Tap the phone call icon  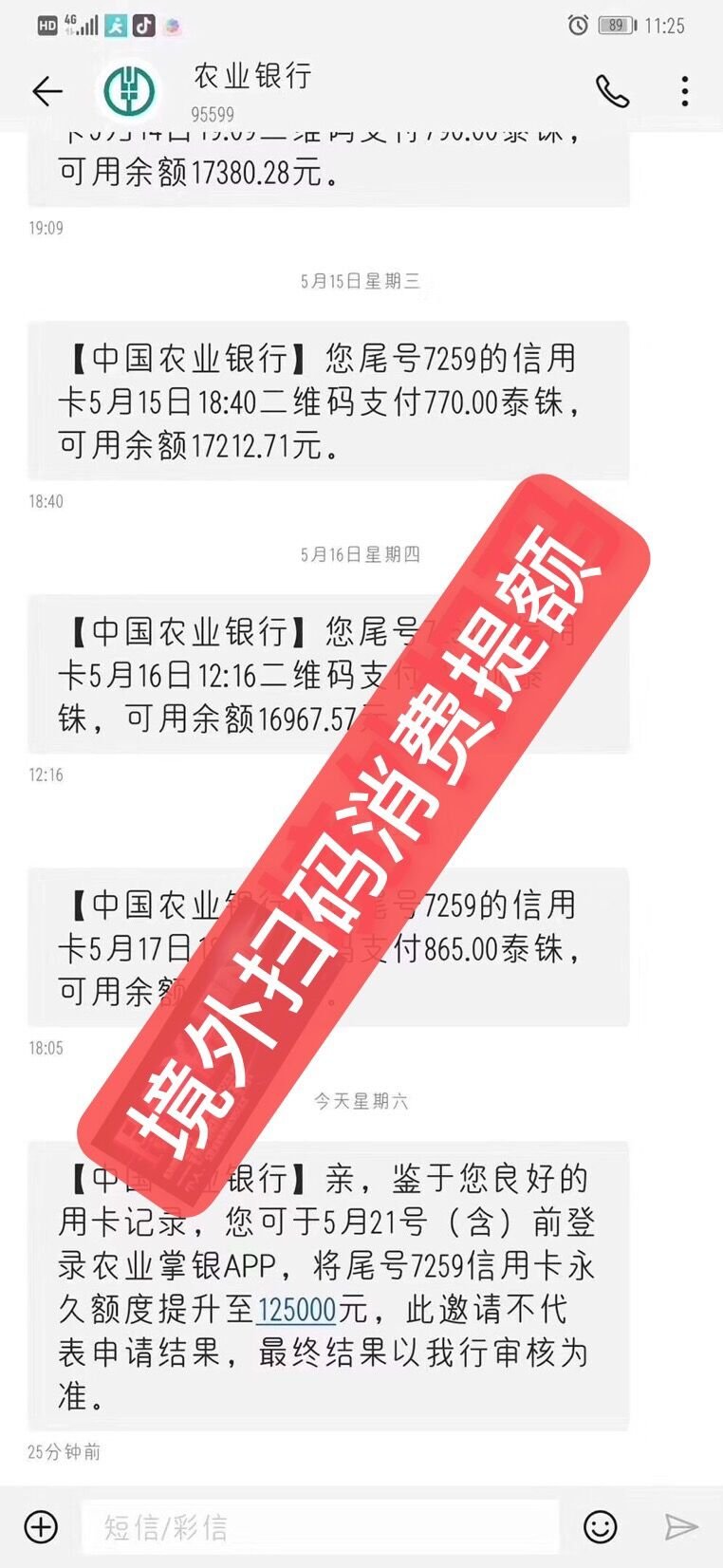613,92
